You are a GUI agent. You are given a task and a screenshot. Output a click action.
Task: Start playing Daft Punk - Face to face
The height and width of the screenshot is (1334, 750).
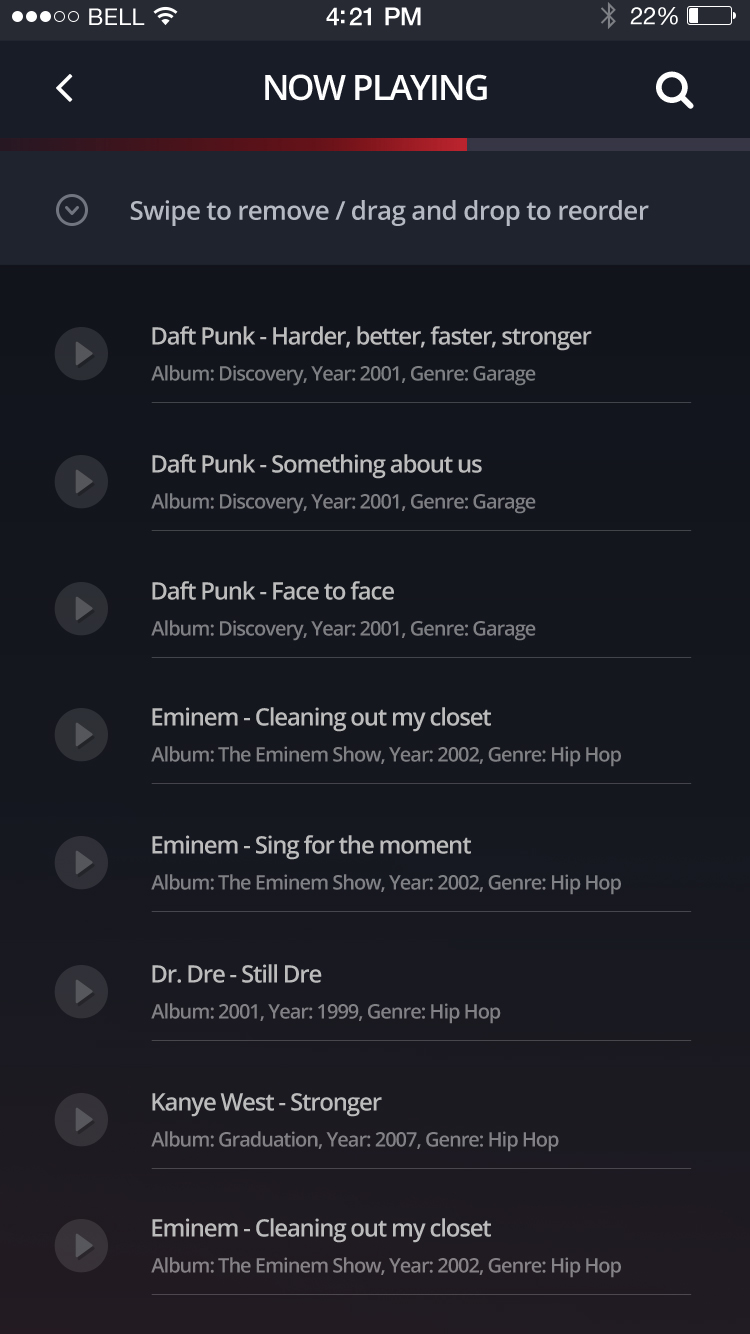81,608
